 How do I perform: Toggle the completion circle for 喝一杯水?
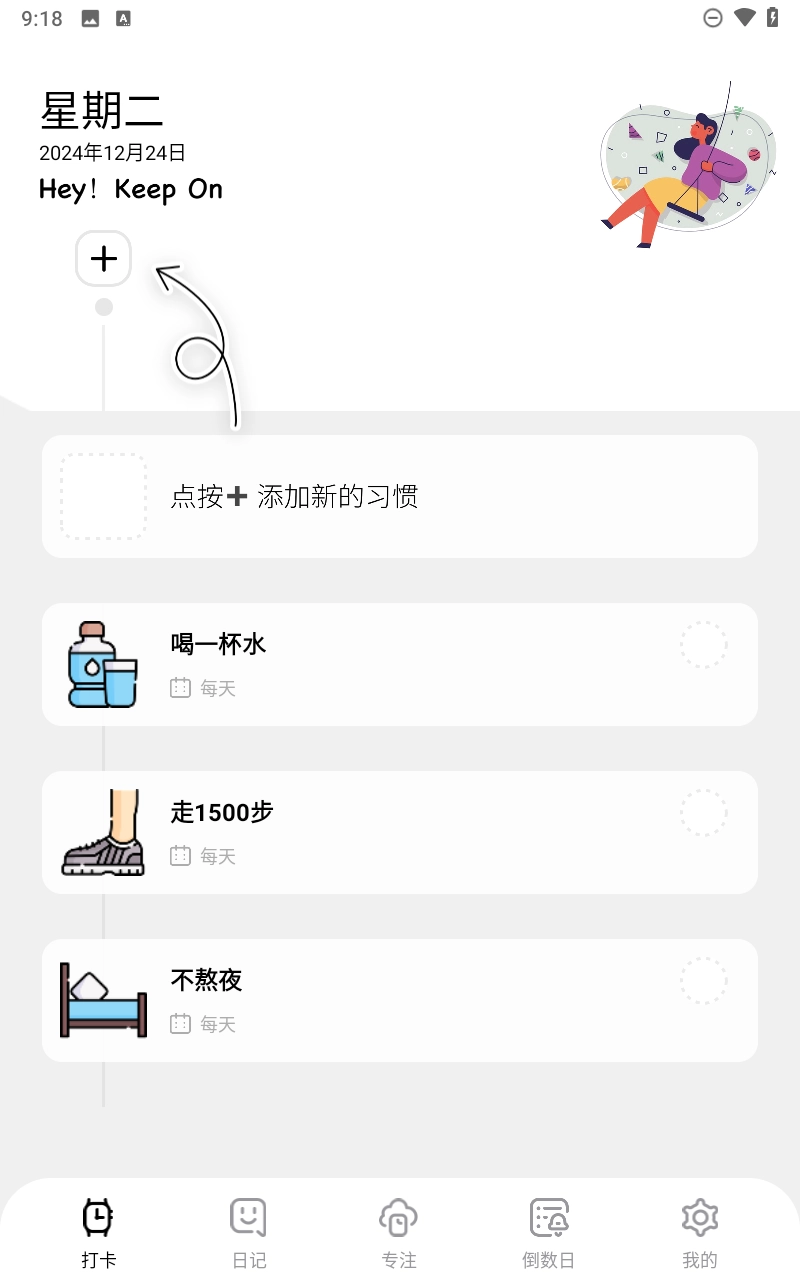(703, 645)
